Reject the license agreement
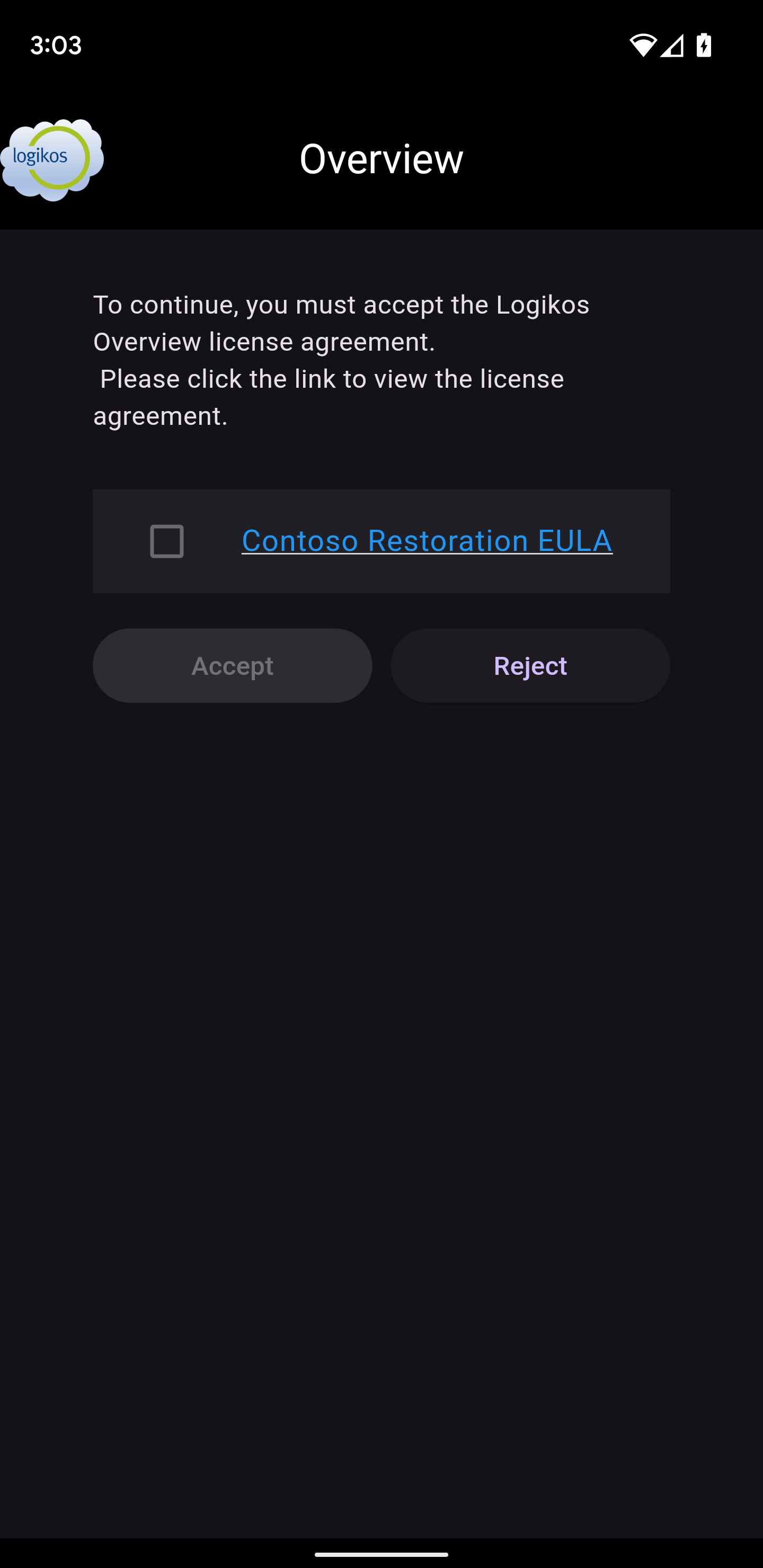This screenshot has height=1568, width=763. point(530,665)
